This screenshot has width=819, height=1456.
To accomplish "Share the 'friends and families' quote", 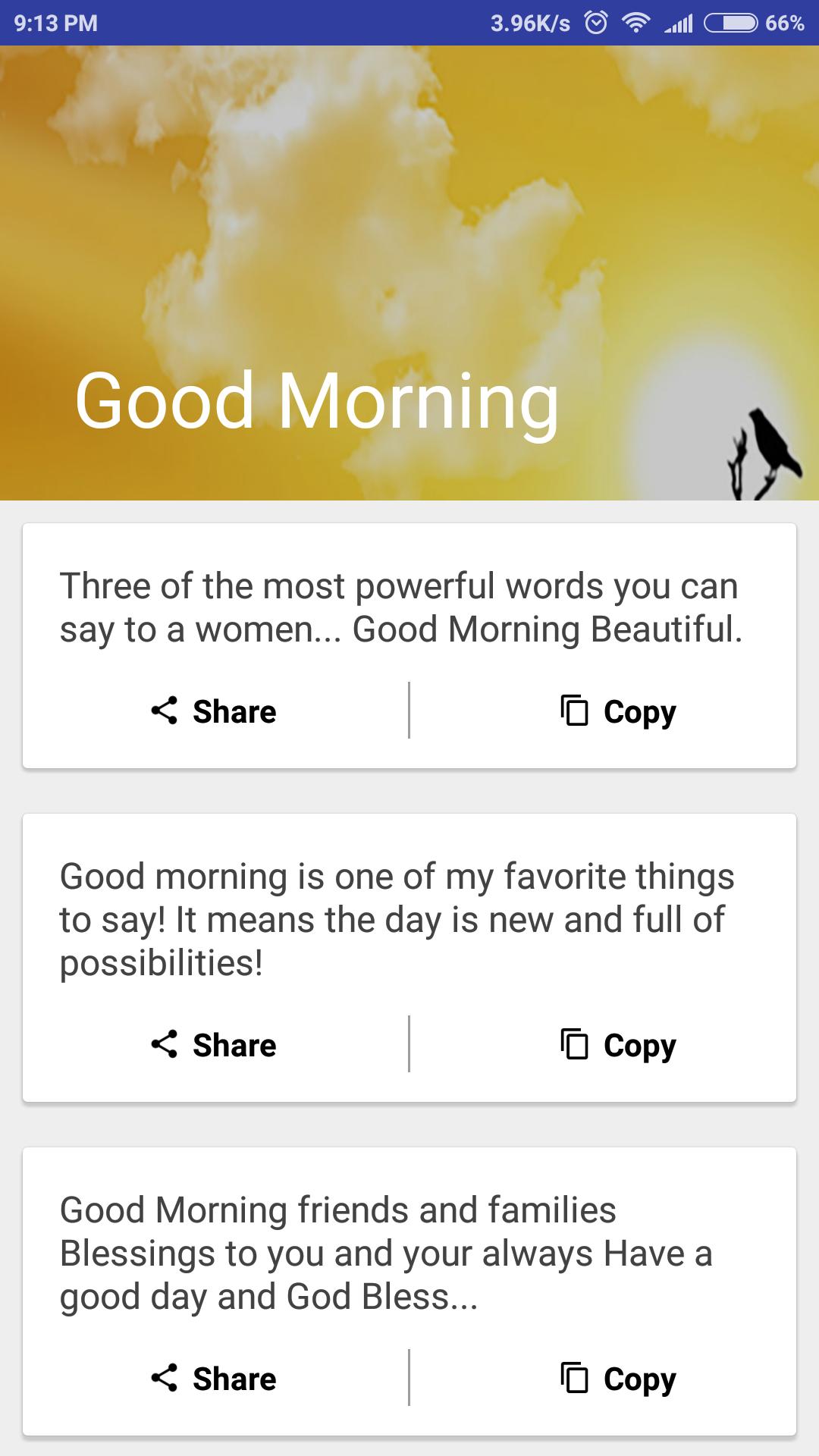I will [x=215, y=1379].
